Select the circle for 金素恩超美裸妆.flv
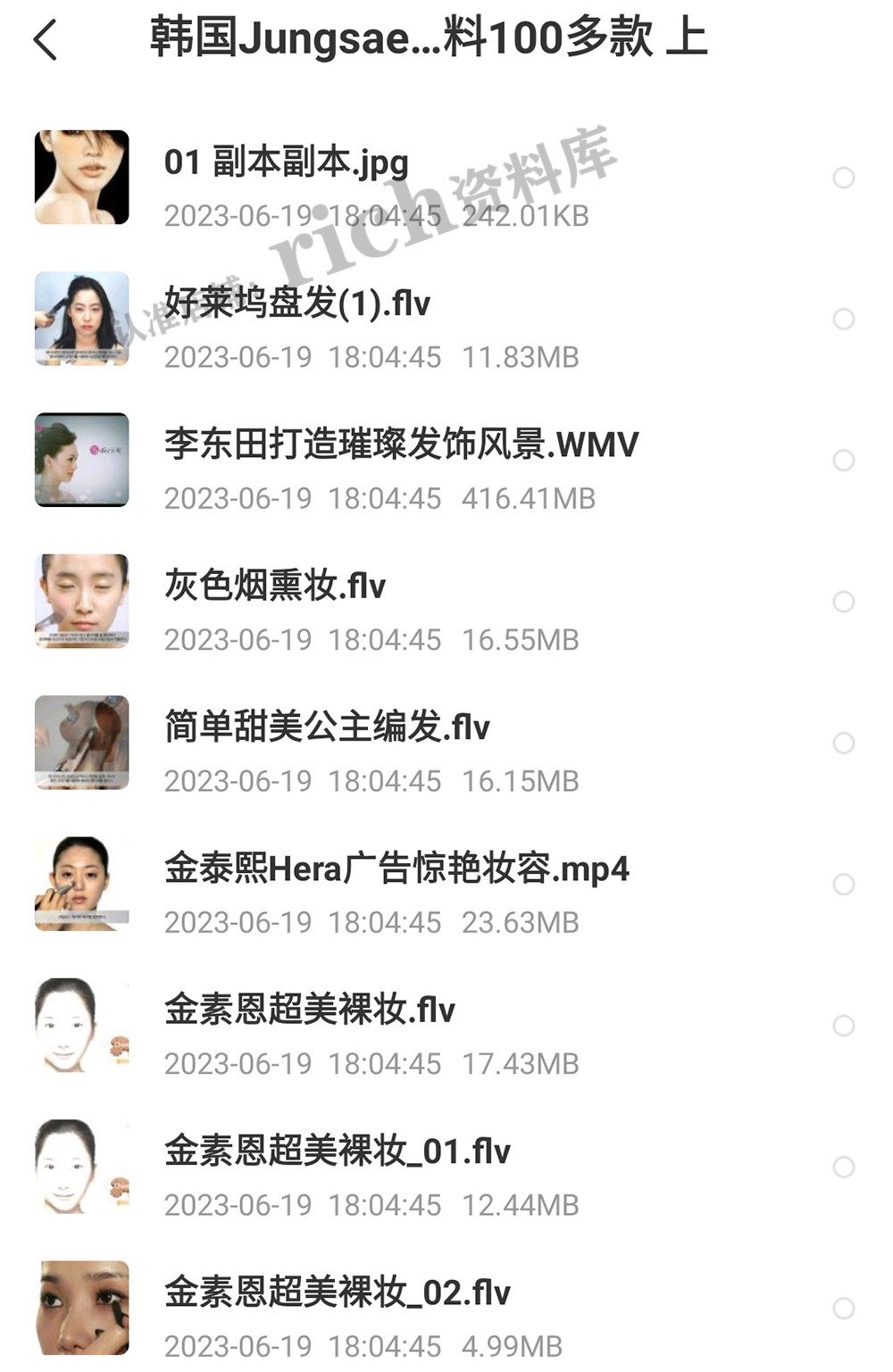893x1372 pixels. coord(843,1026)
